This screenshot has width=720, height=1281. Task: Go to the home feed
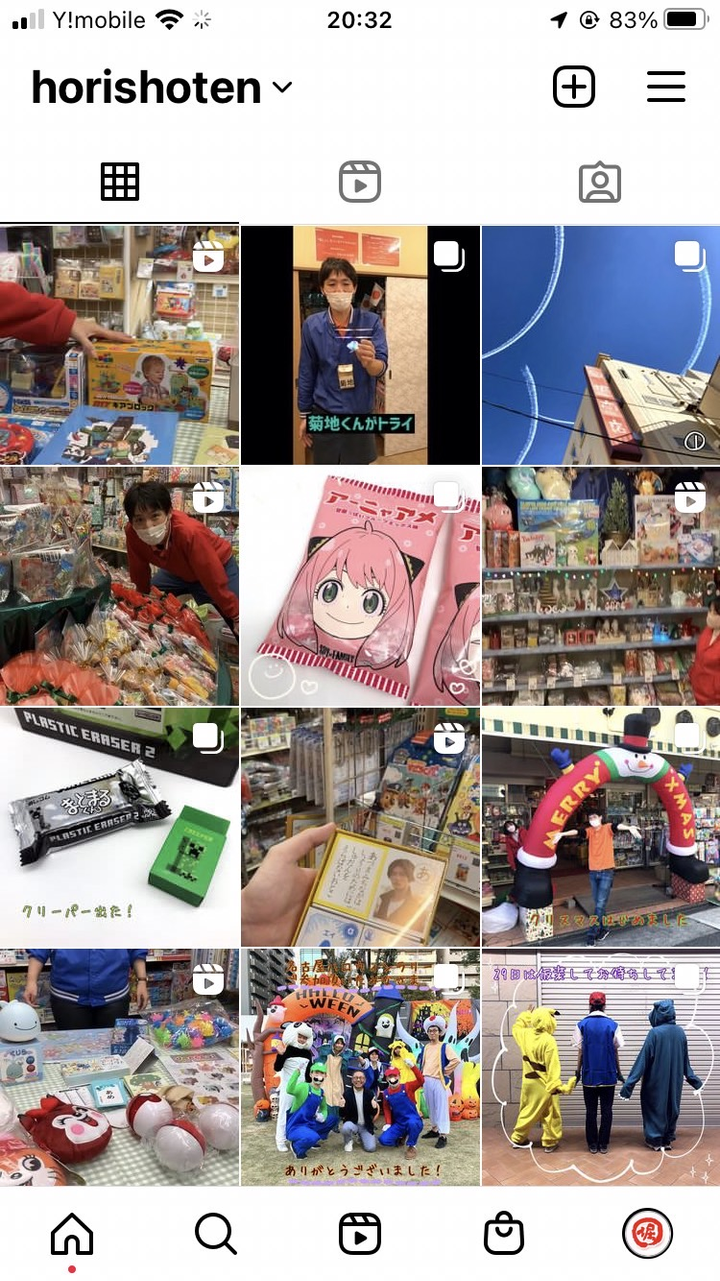pyautogui.click(x=72, y=1235)
